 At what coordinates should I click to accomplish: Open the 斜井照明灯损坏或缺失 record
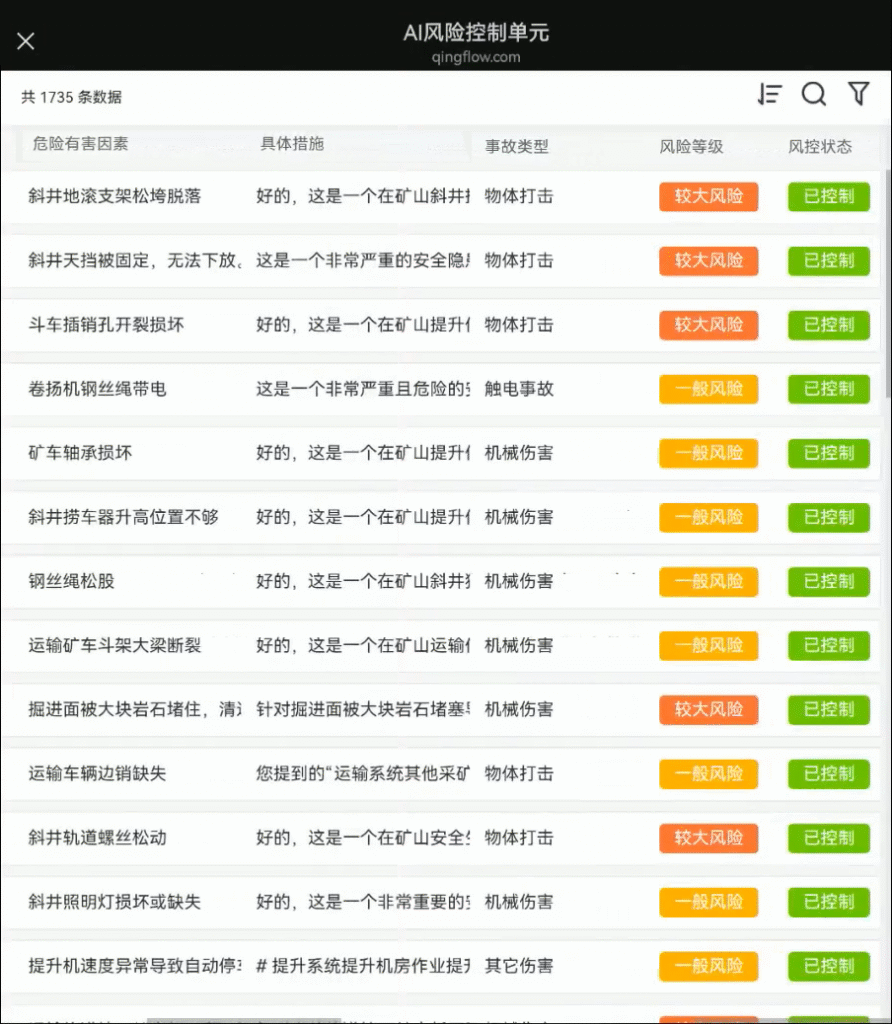115,902
